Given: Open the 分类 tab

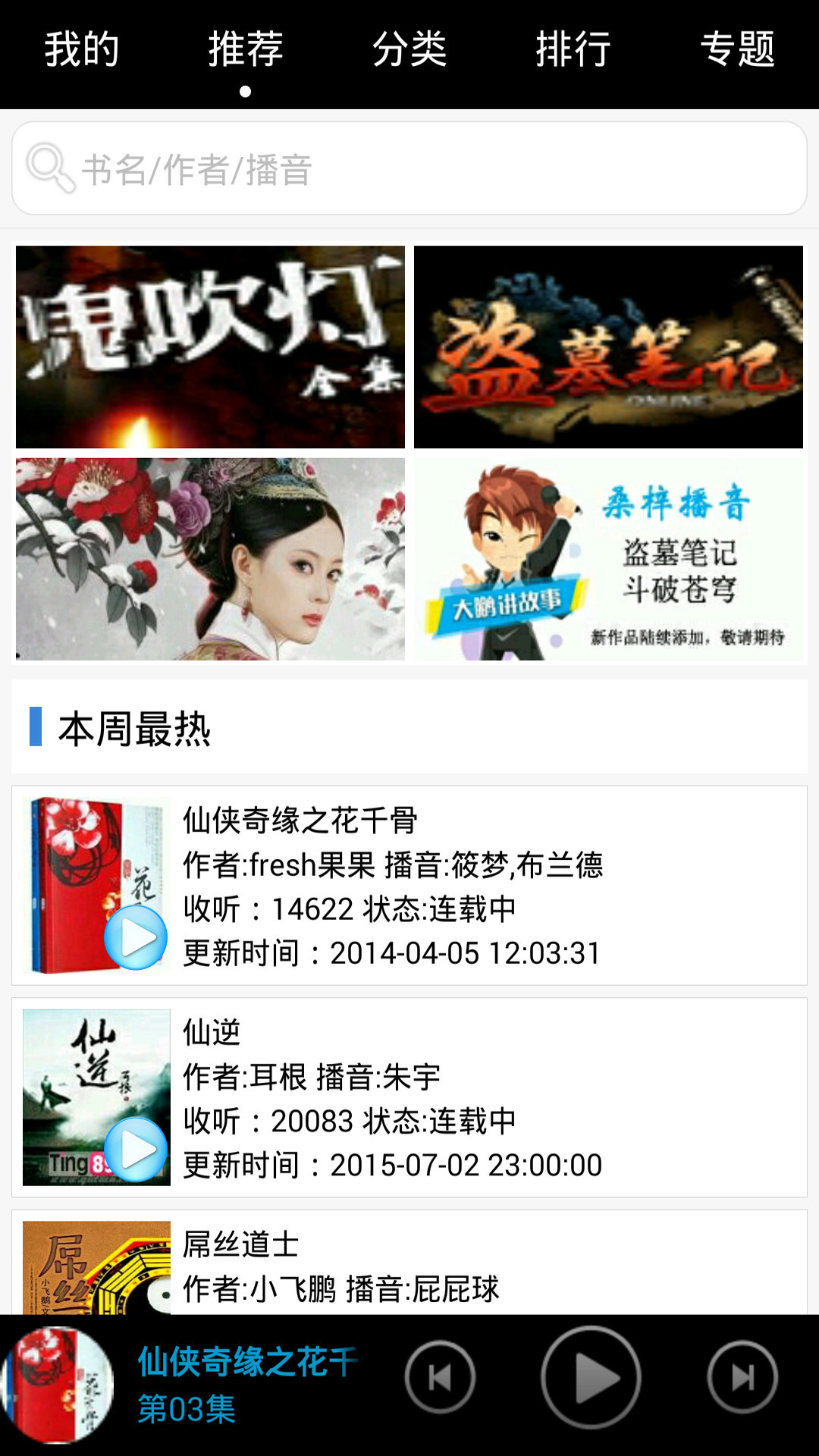Looking at the screenshot, I should 409,50.
